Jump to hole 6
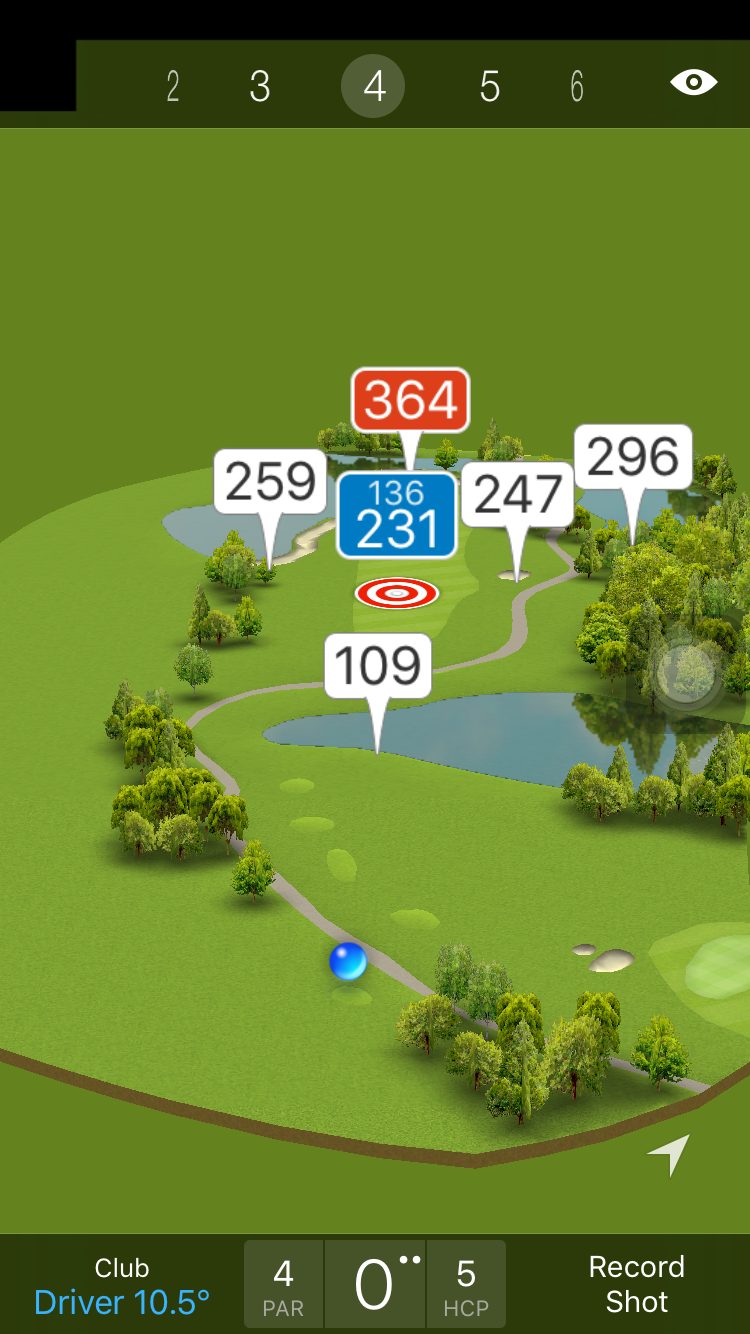 [x=577, y=87]
